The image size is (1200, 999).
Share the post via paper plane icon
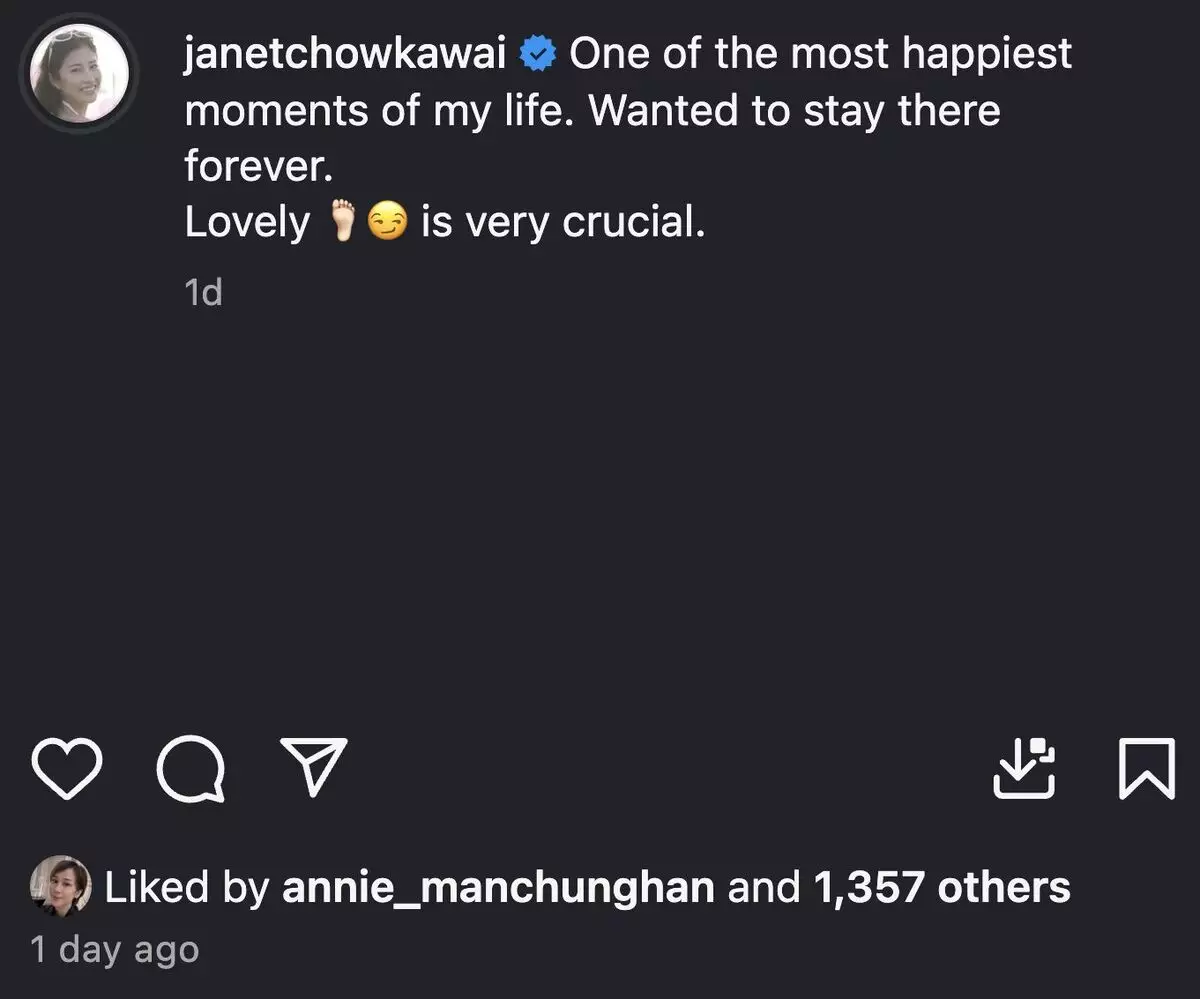316,767
